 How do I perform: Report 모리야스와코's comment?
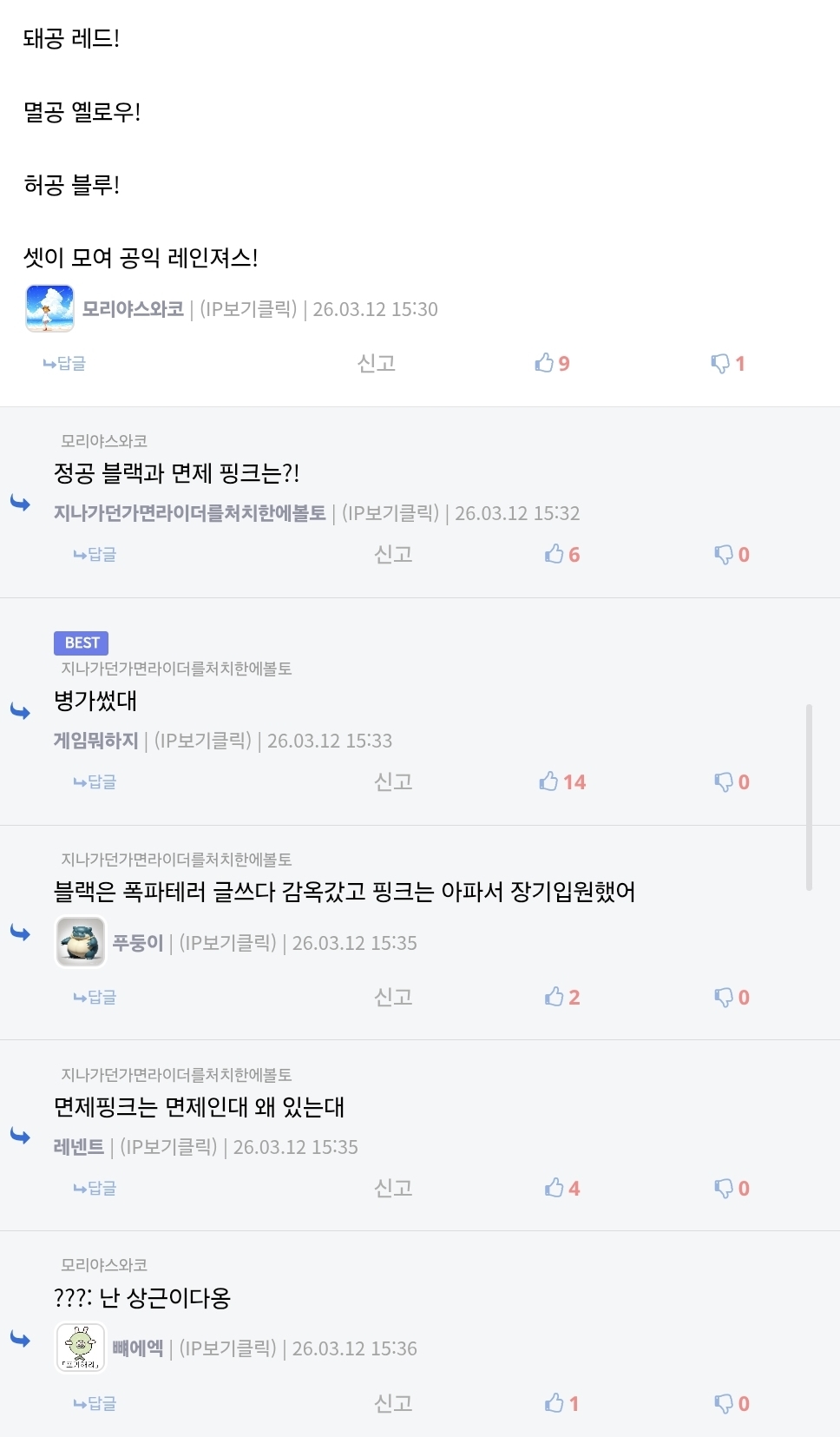coord(377,363)
